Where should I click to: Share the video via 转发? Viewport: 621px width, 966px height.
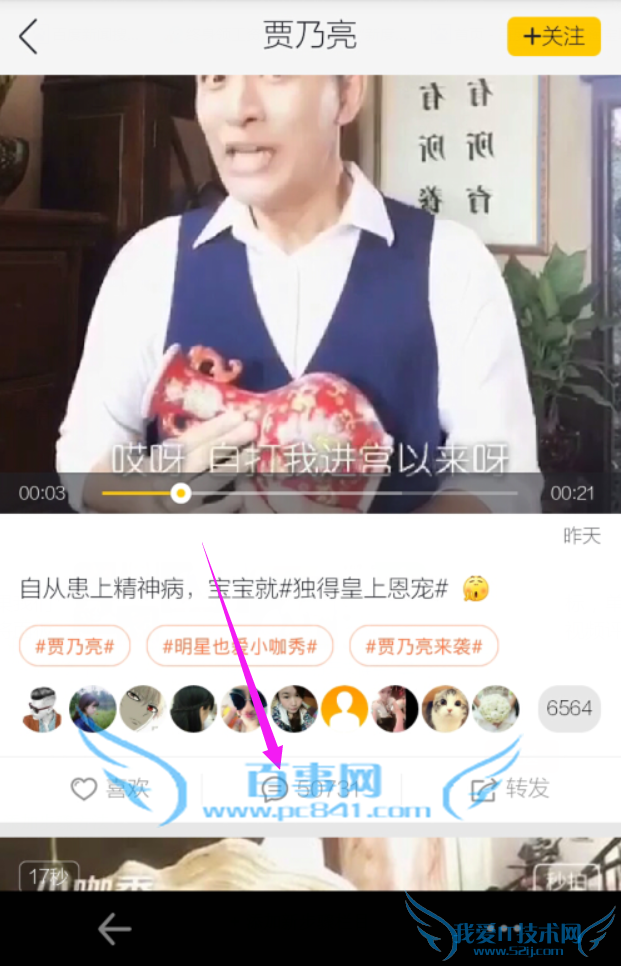click(510, 789)
